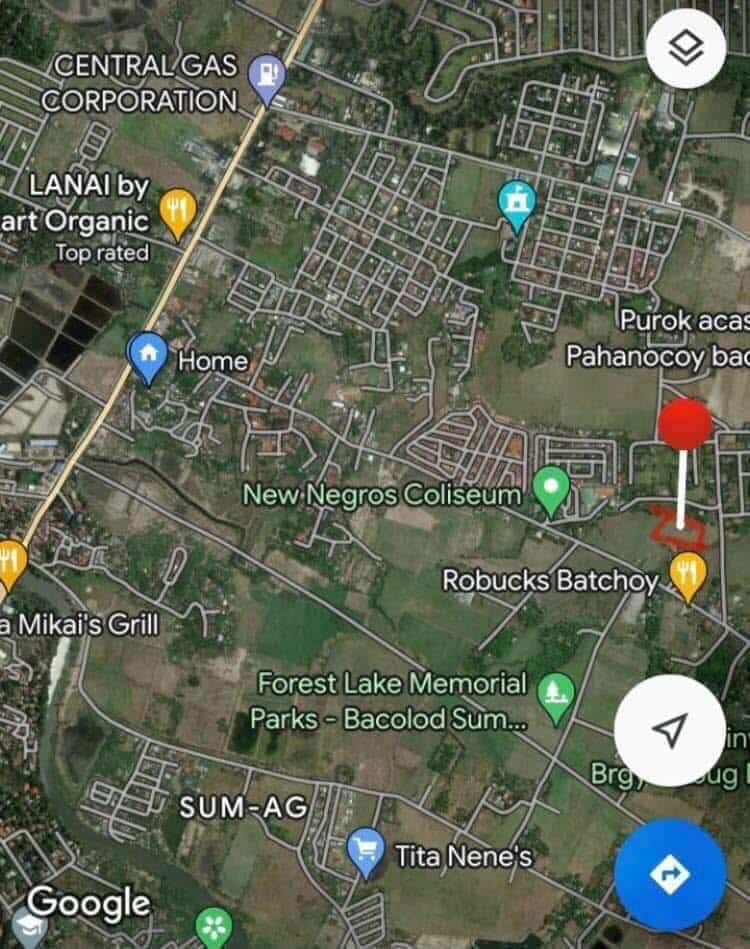750x949 pixels.
Task: Open Robucks Batchoy restaurant pin
Action: (687, 574)
